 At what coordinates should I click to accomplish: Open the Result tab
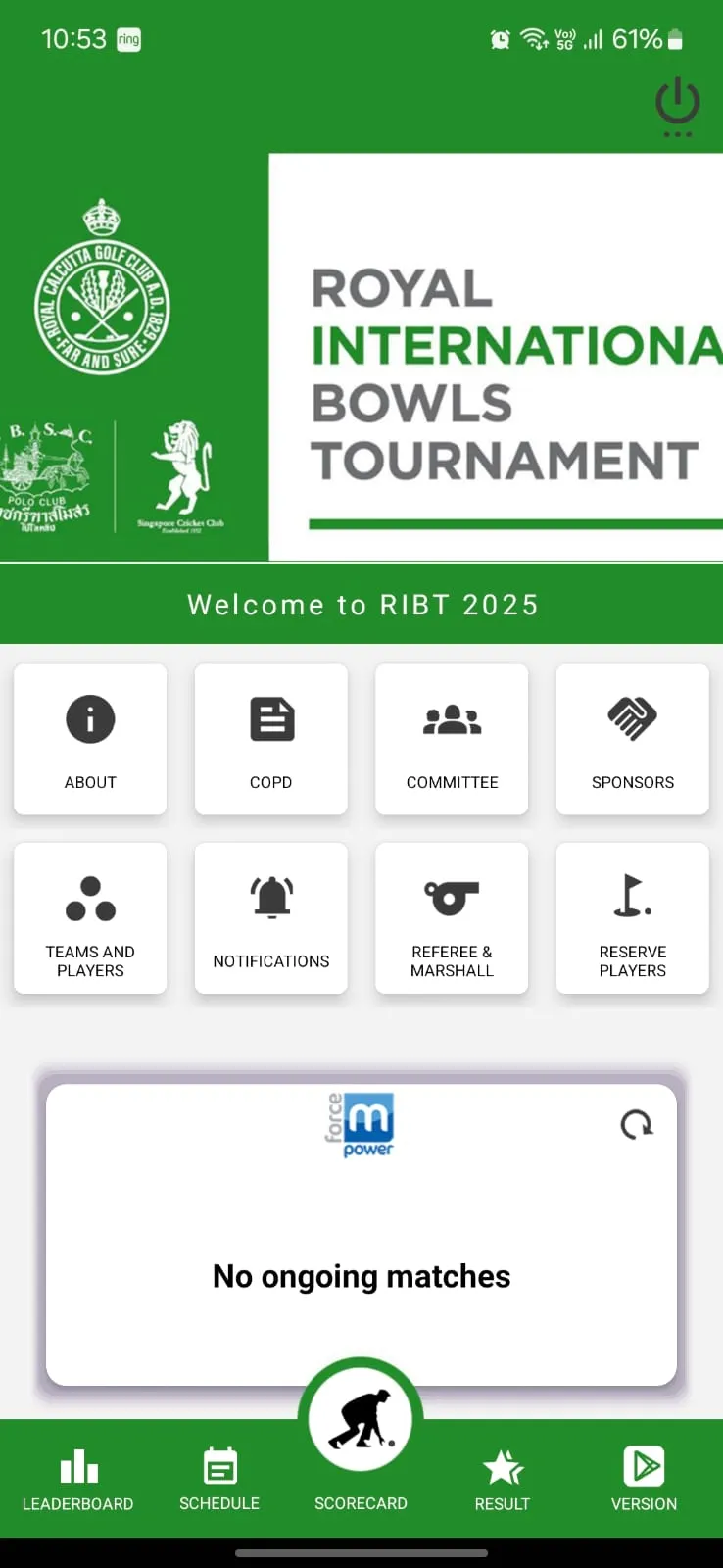[502, 1477]
